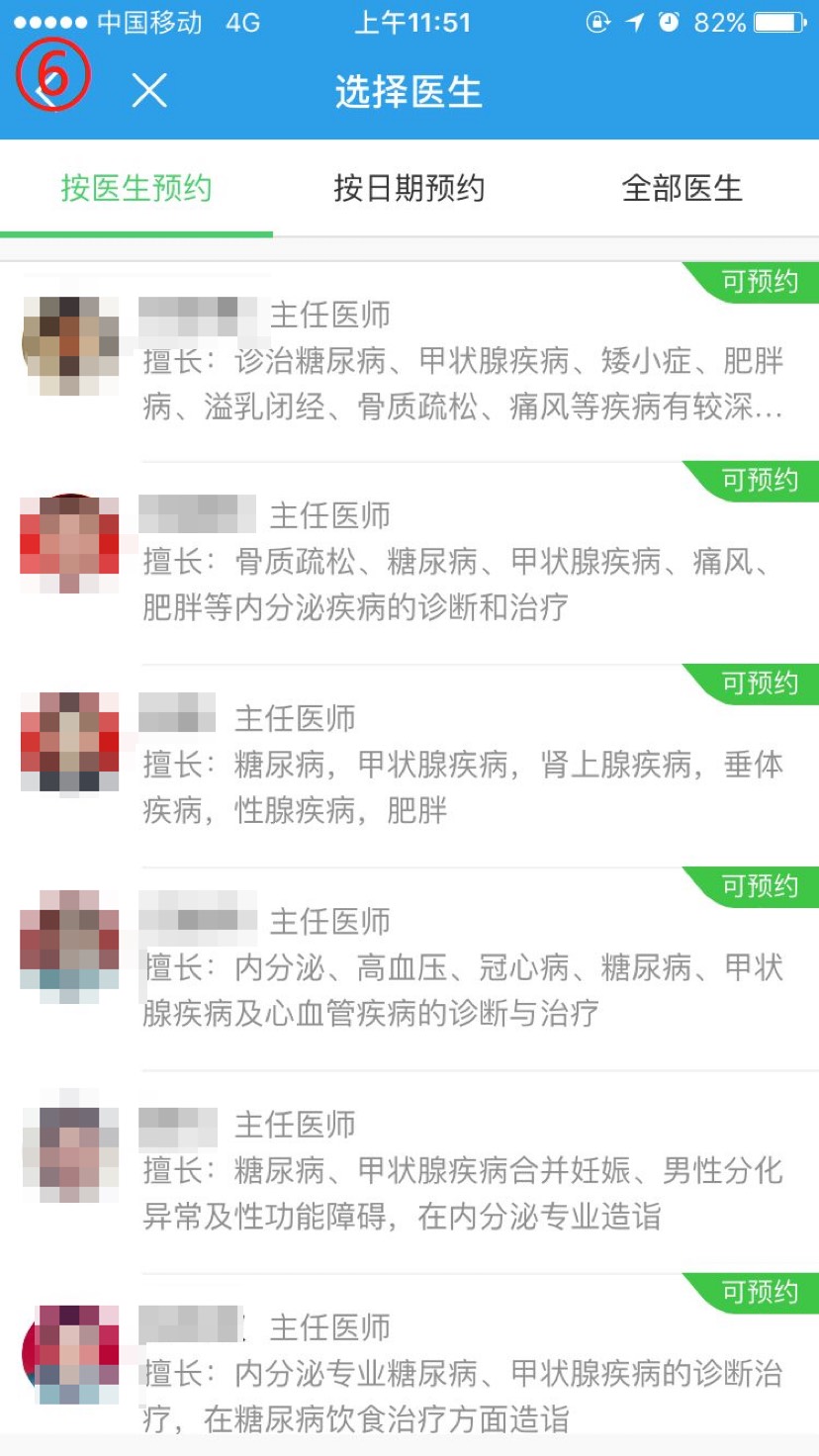819x1456 pixels.
Task: Open doctor specializing in 矮小症 and 溢乳闭经
Action: click(461, 361)
